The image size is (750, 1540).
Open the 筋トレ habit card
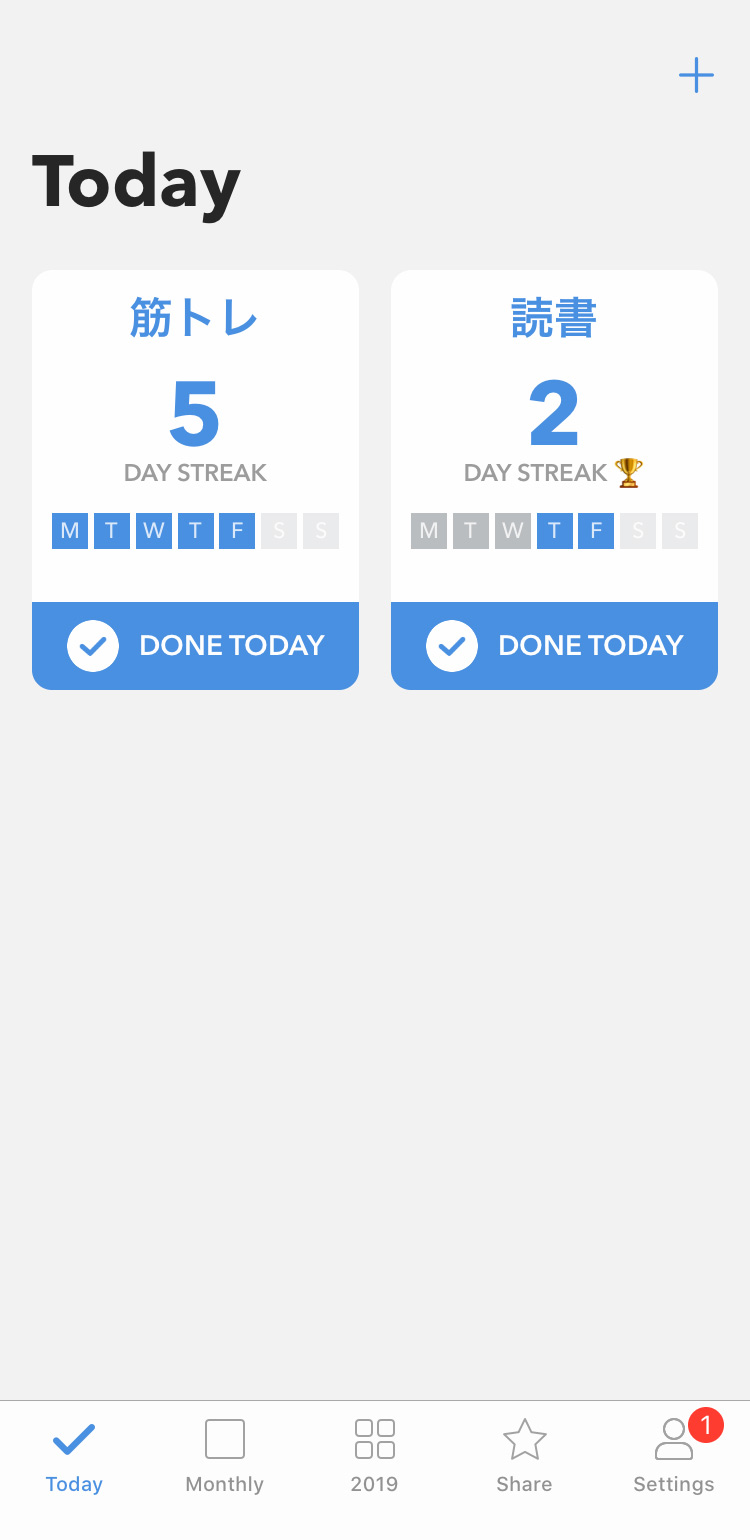[195, 436]
